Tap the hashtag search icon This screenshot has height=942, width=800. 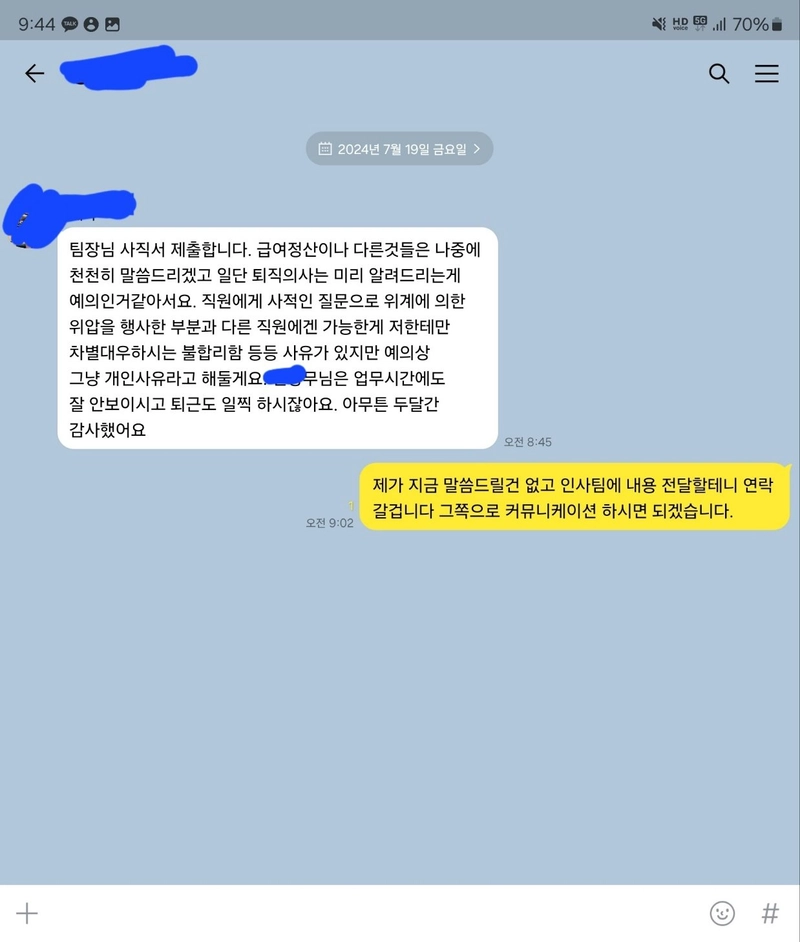(770, 913)
